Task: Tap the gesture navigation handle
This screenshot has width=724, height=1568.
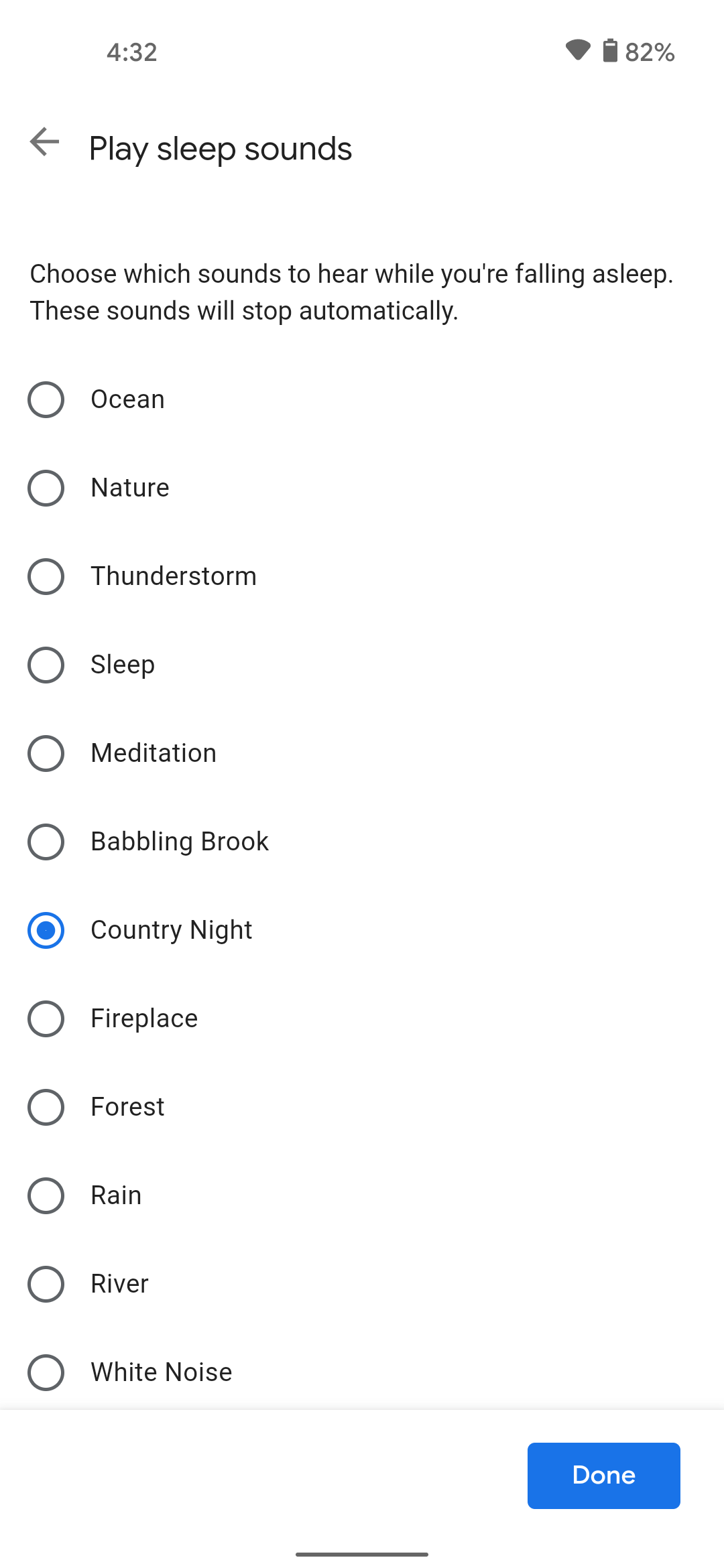Action: pos(362,1554)
